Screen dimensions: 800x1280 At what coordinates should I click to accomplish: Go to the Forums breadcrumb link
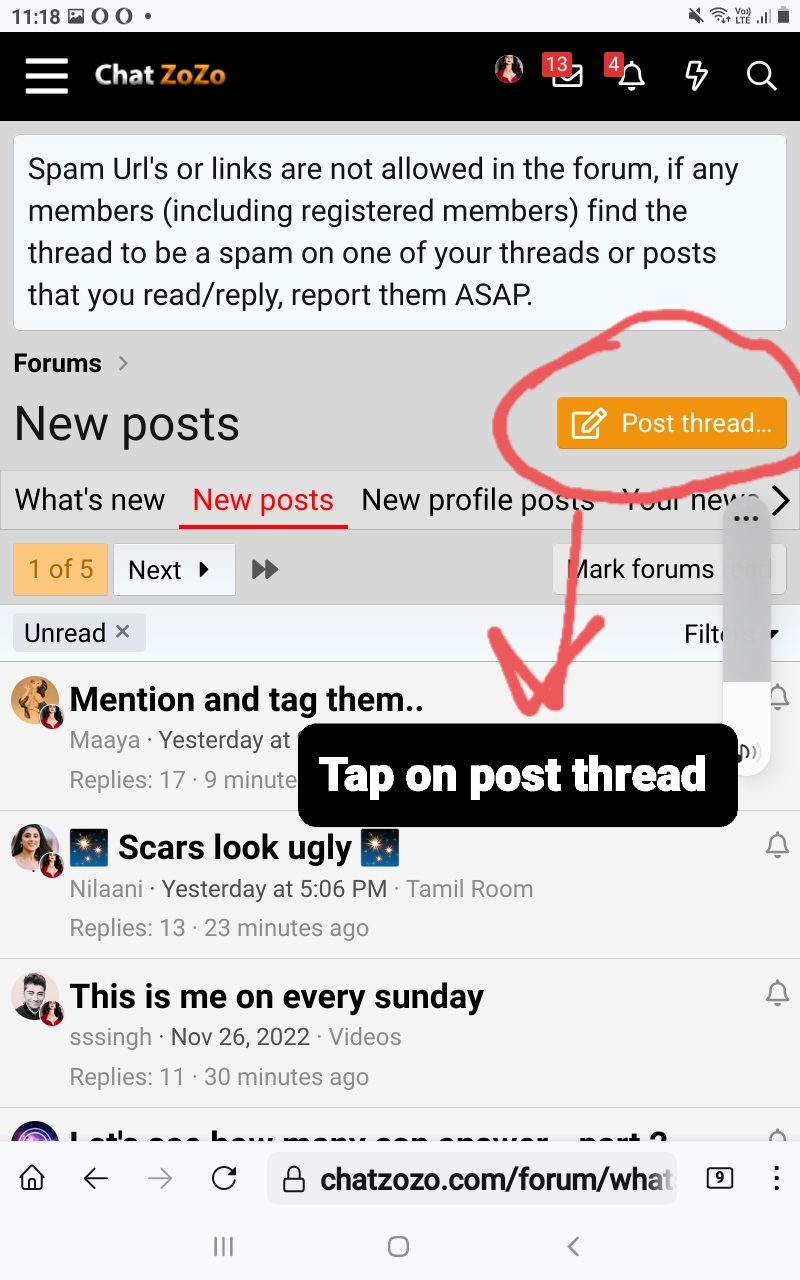58,363
